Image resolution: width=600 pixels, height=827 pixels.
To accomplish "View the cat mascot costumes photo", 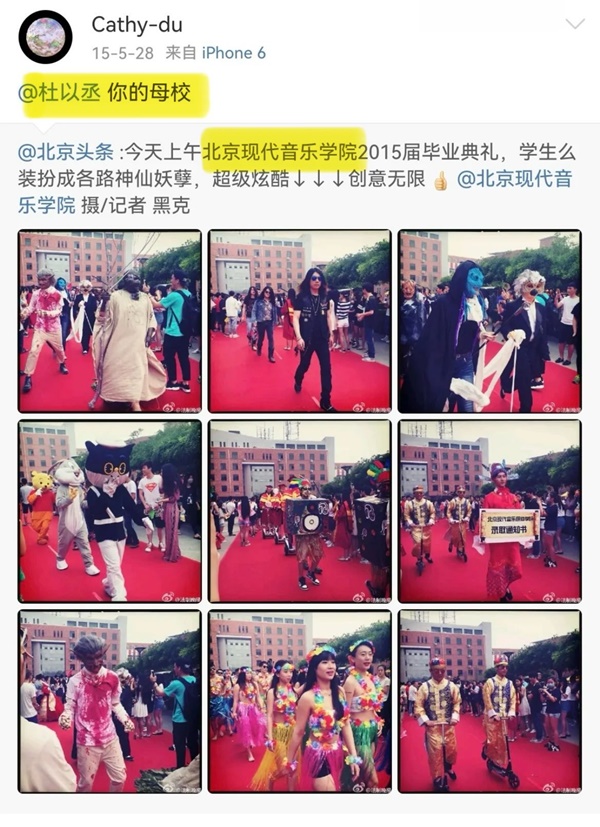I will tap(109, 510).
